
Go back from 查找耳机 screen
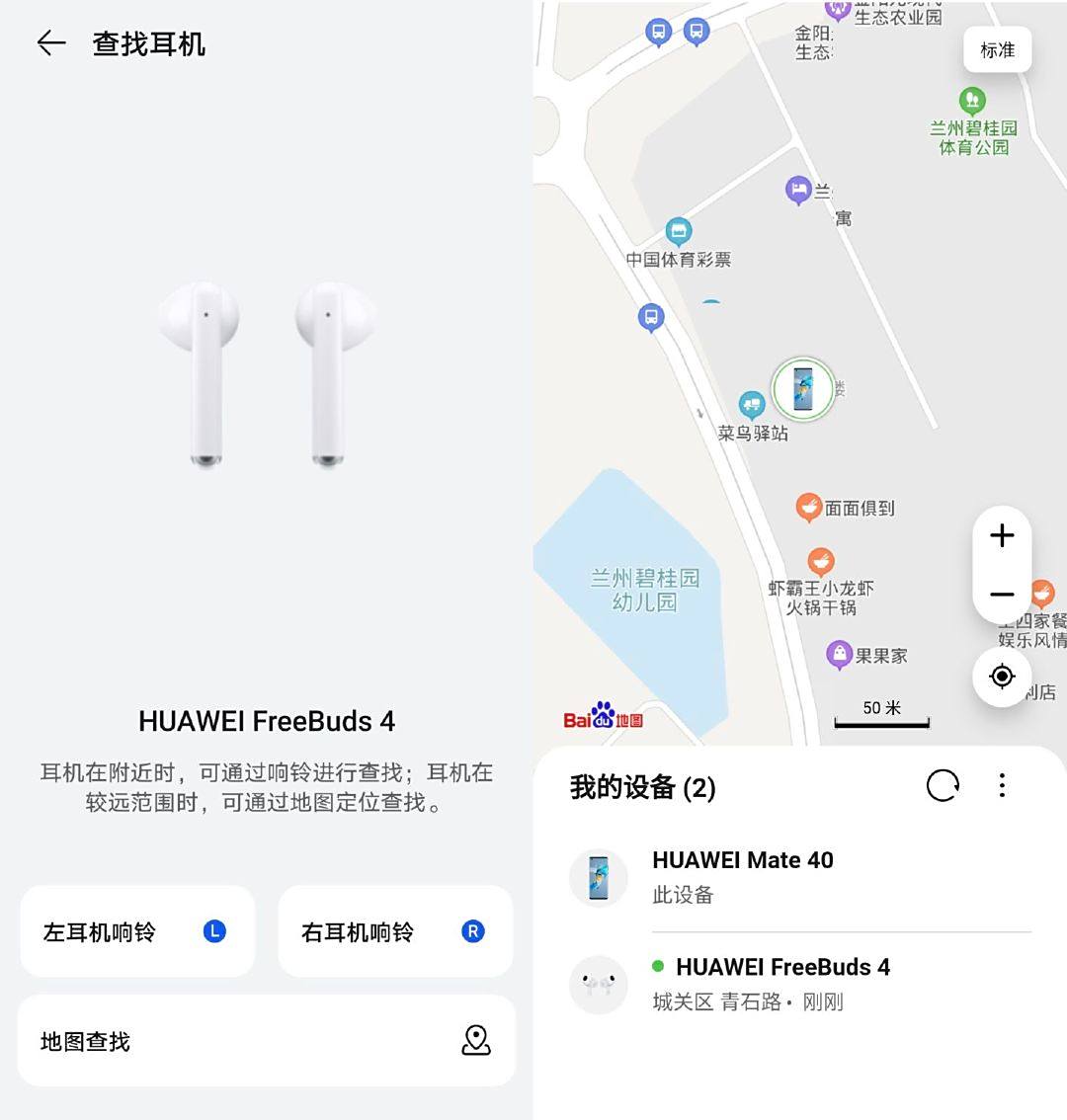(50, 42)
